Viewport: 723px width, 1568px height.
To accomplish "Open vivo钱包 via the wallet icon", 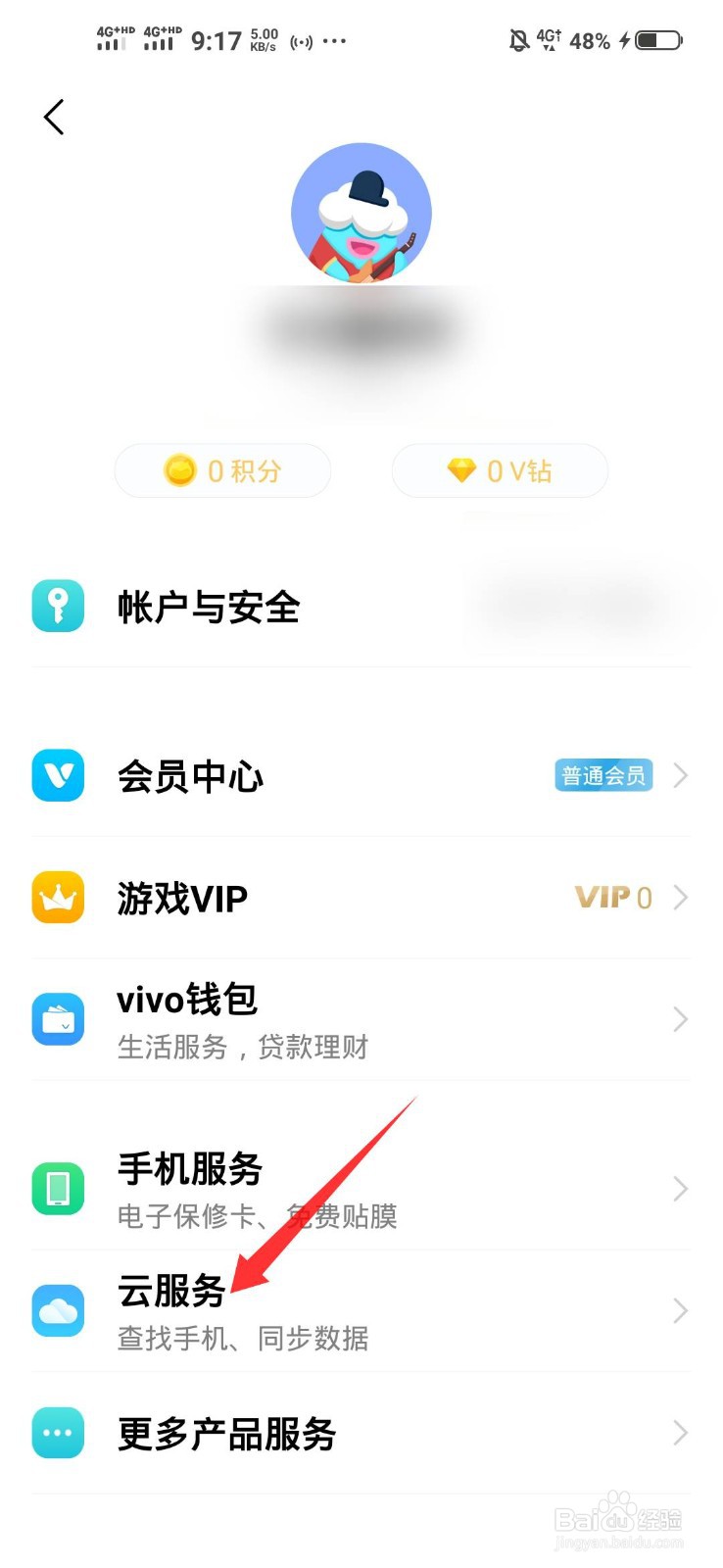I will pos(58,1019).
